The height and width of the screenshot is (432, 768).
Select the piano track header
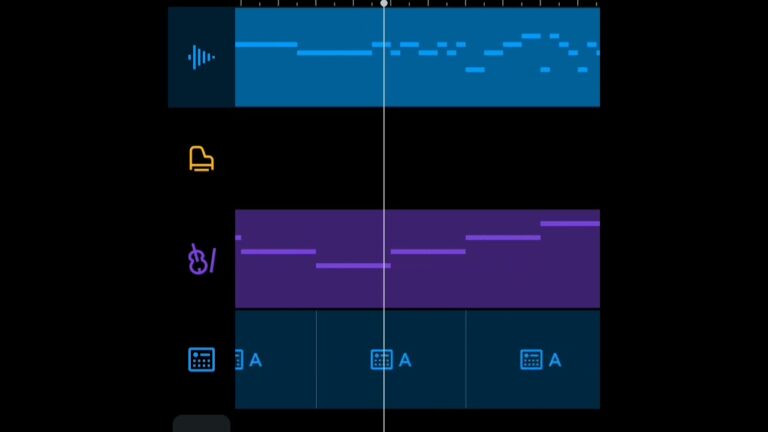(x=201, y=159)
